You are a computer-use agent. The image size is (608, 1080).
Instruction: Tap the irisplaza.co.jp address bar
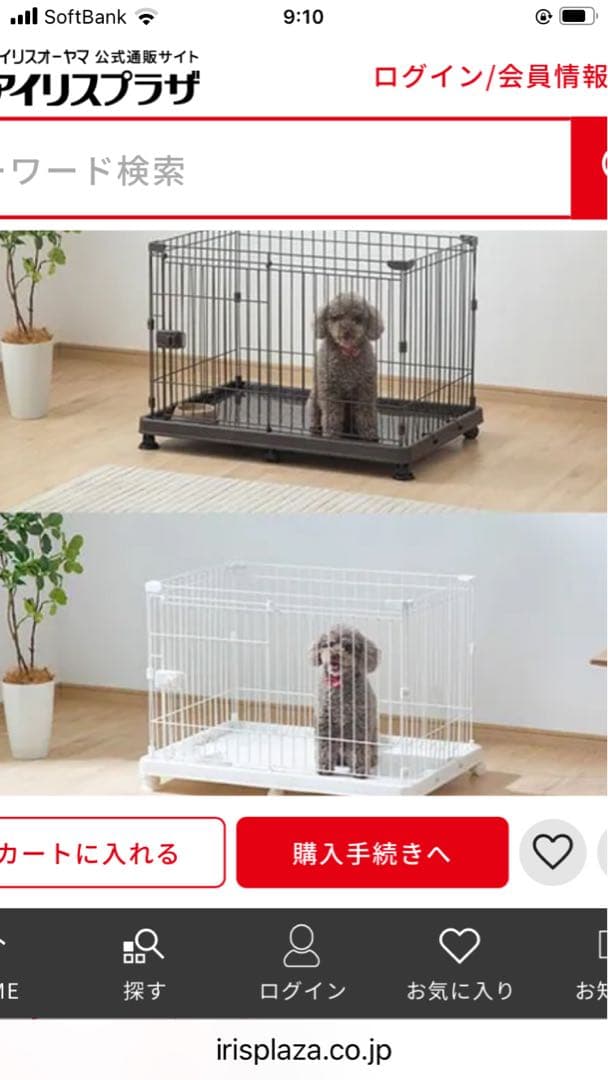click(x=304, y=1050)
